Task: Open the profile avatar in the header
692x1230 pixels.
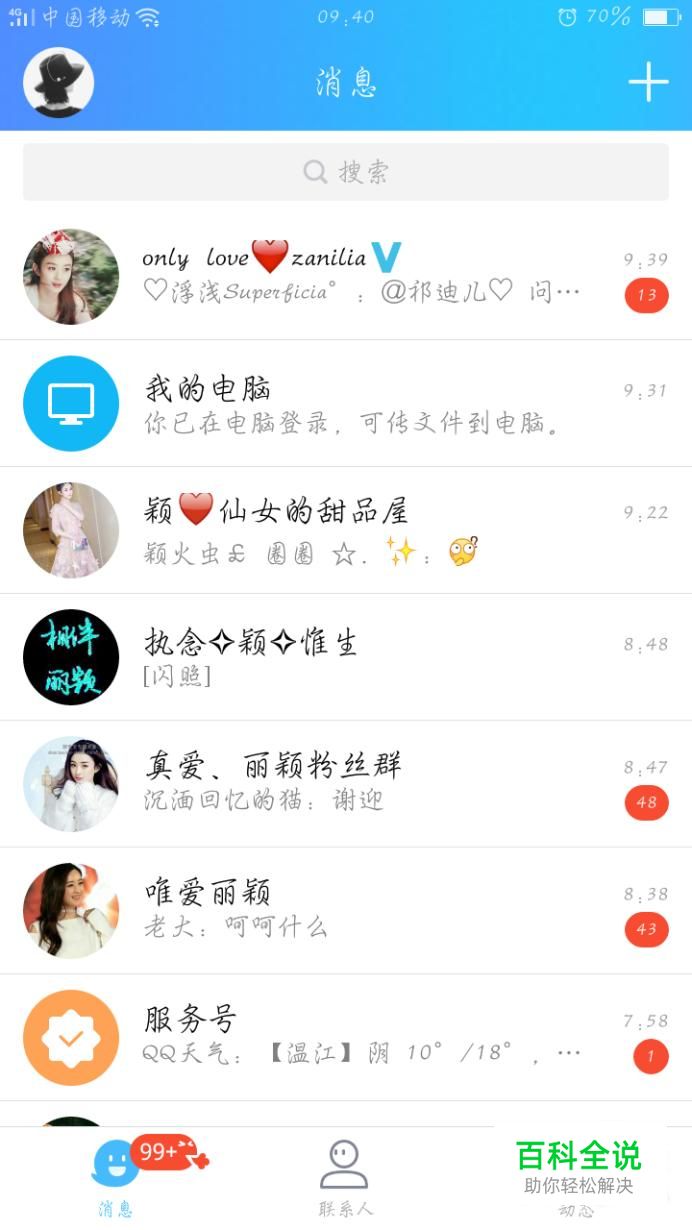Action: 58,83
